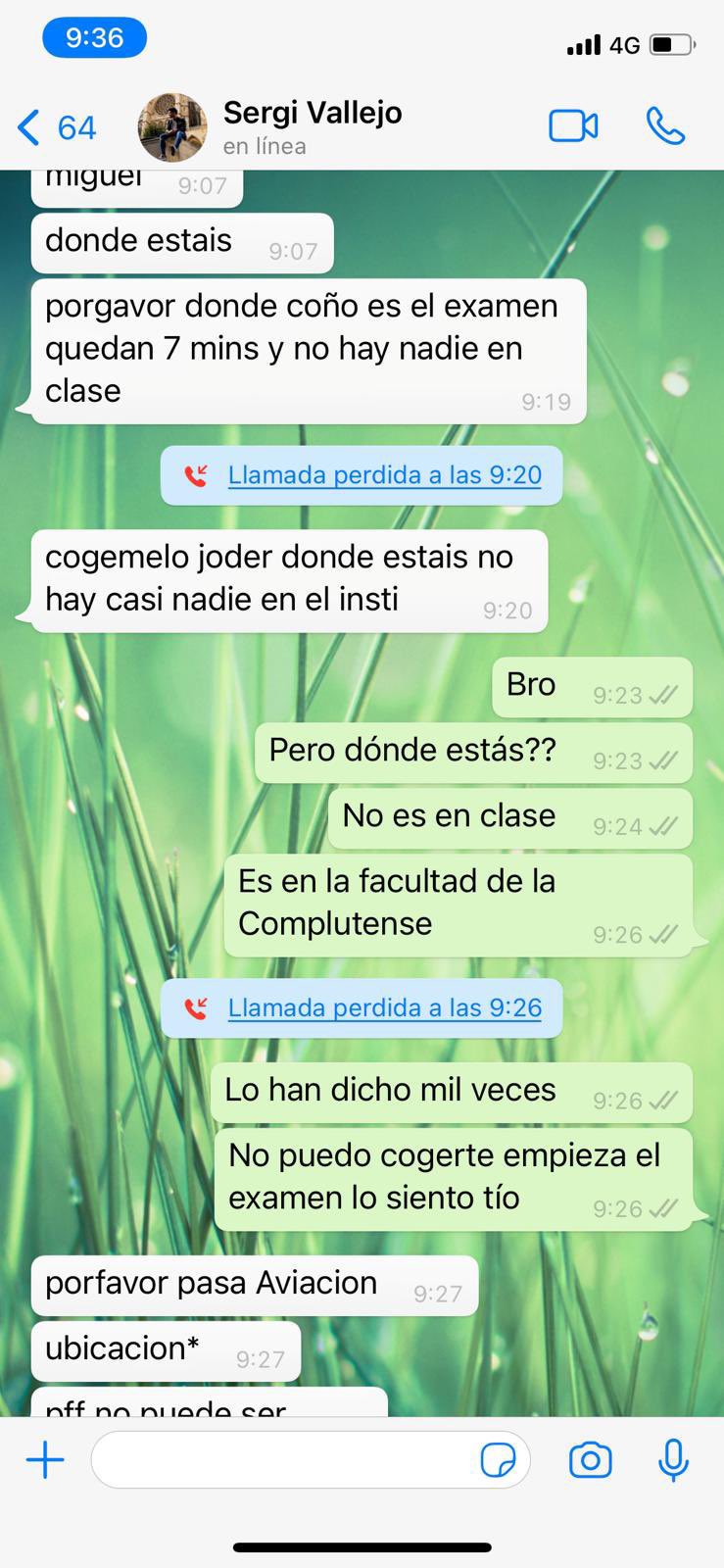Tap the missed call at 9:26
Viewport: 724px width, 1568px height.
(x=384, y=1007)
